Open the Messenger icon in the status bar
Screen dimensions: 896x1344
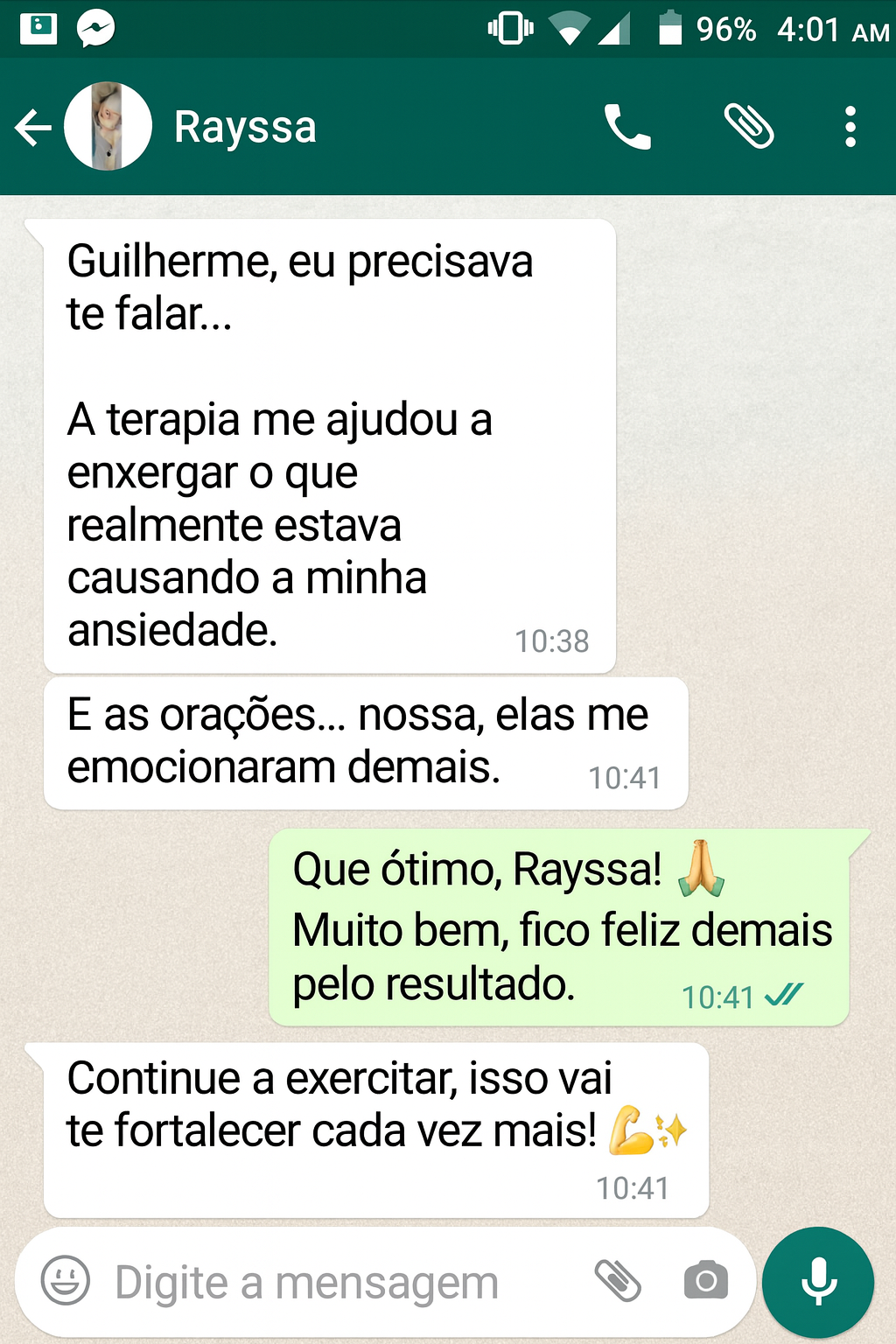94,26
